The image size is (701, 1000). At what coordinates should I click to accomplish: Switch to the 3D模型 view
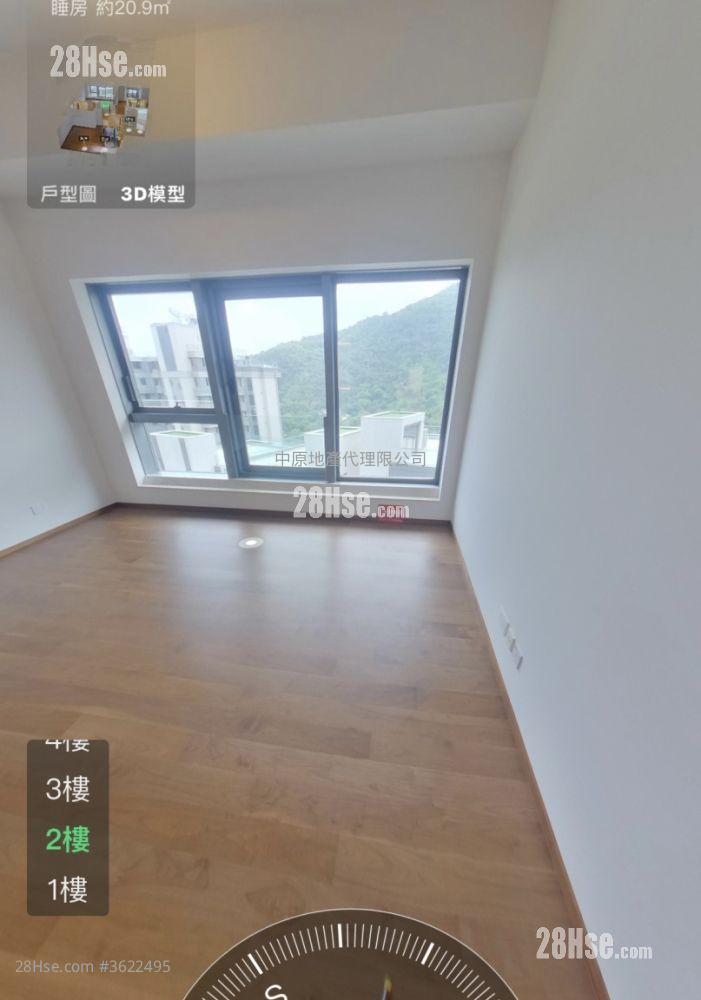pyautogui.click(x=152, y=194)
